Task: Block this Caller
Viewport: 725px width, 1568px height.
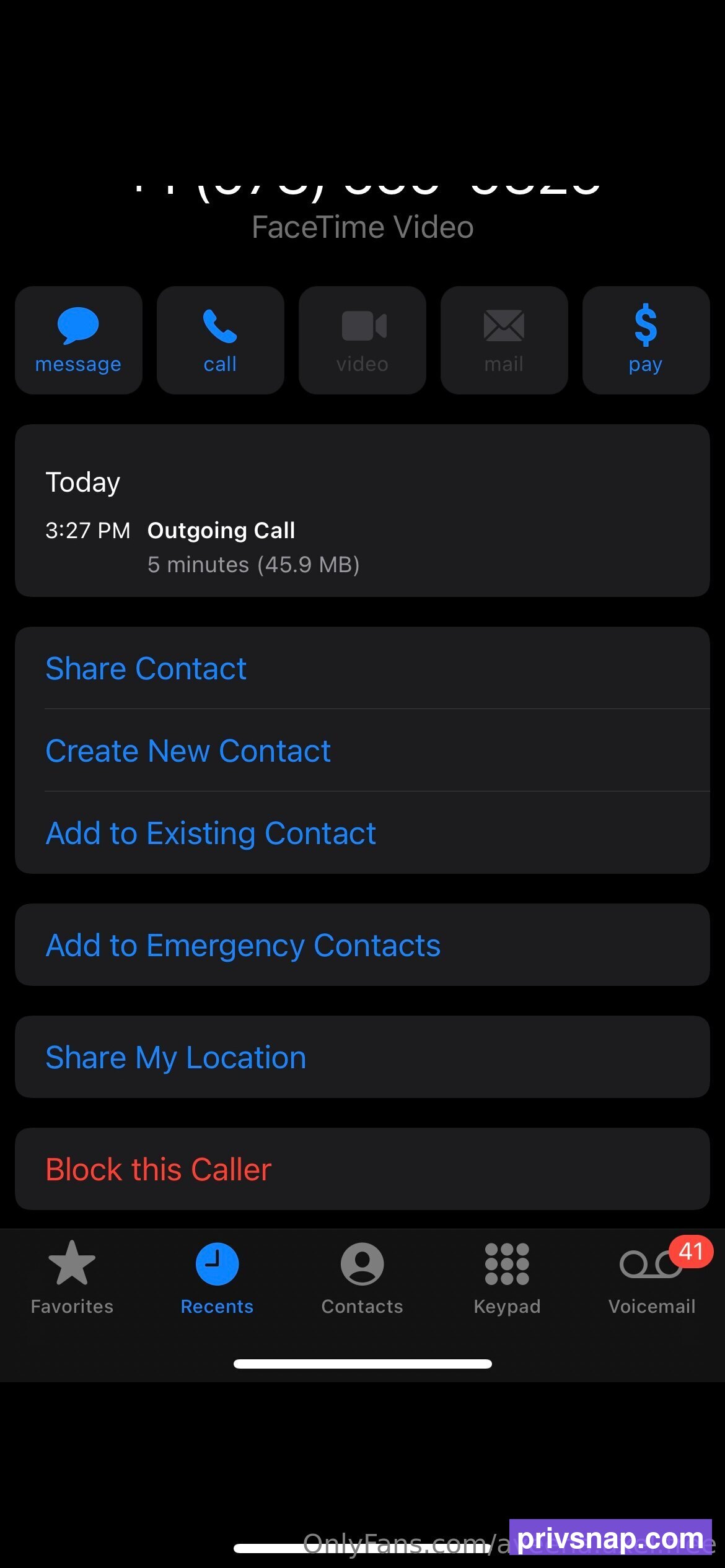Action: click(x=362, y=1169)
